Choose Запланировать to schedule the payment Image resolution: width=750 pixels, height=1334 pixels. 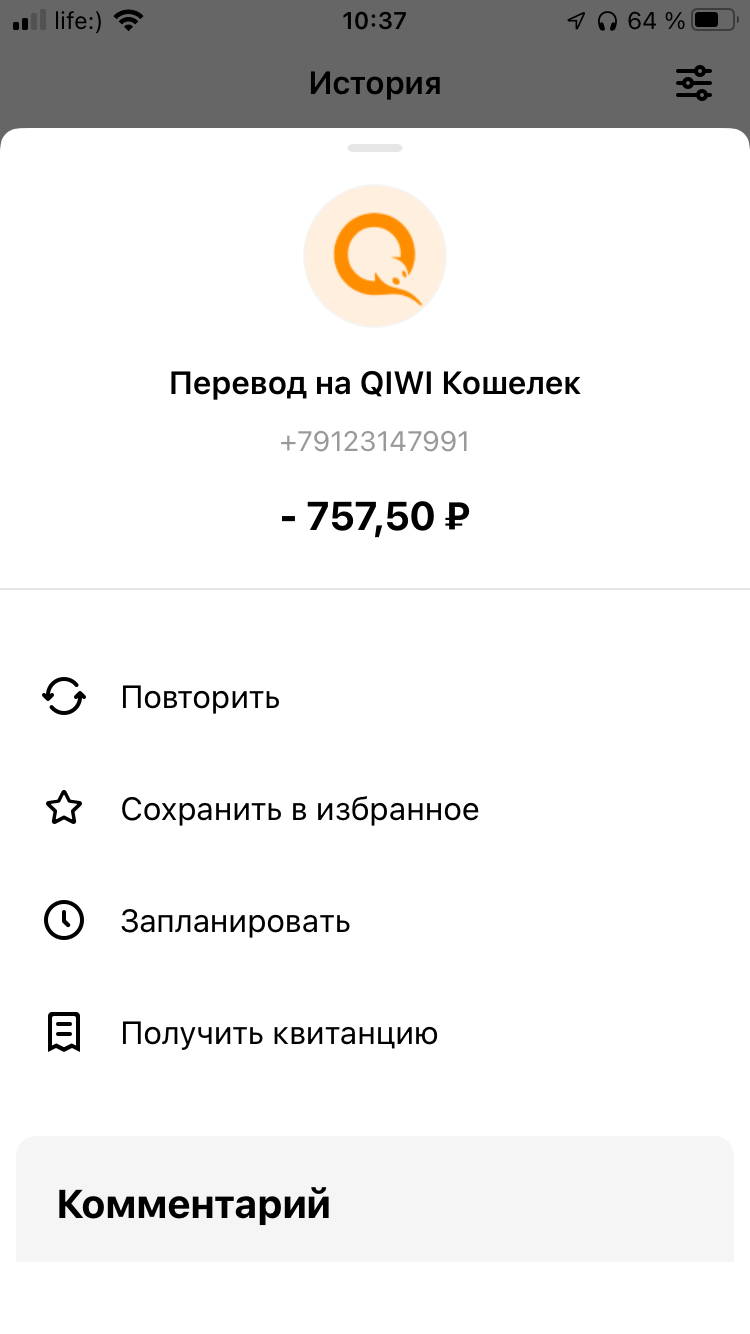(x=375, y=921)
